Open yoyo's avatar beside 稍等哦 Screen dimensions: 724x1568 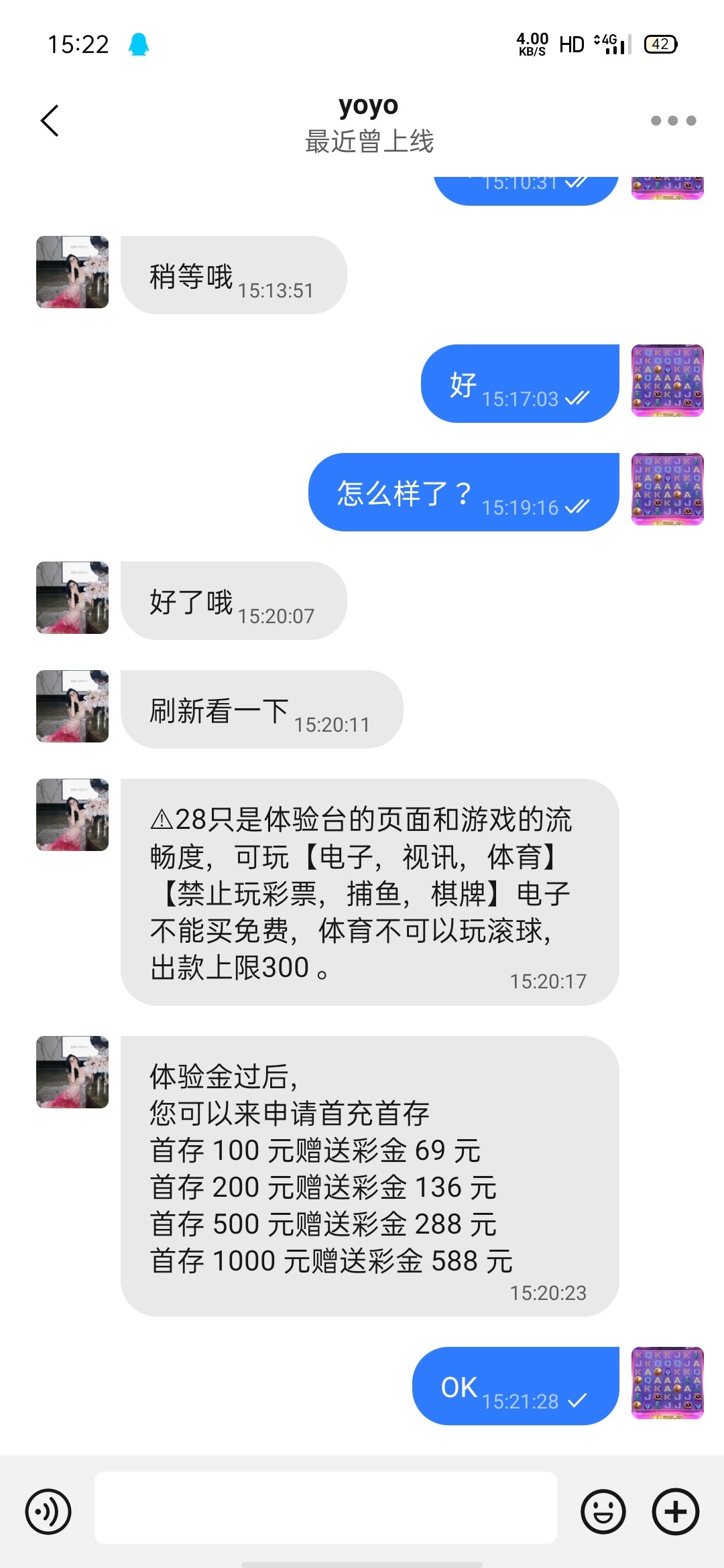(x=72, y=272)
